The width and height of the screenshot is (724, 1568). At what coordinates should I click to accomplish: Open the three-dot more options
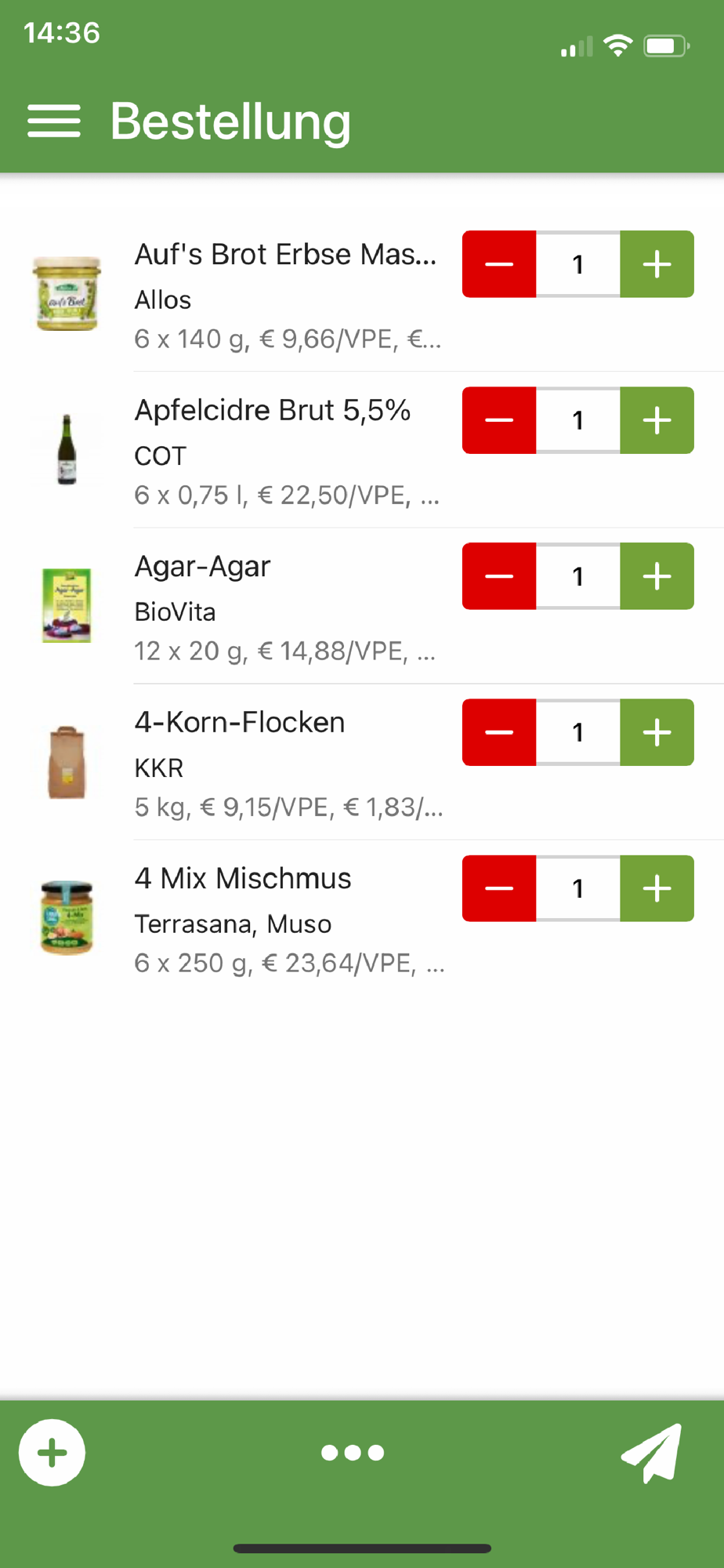353,1453
